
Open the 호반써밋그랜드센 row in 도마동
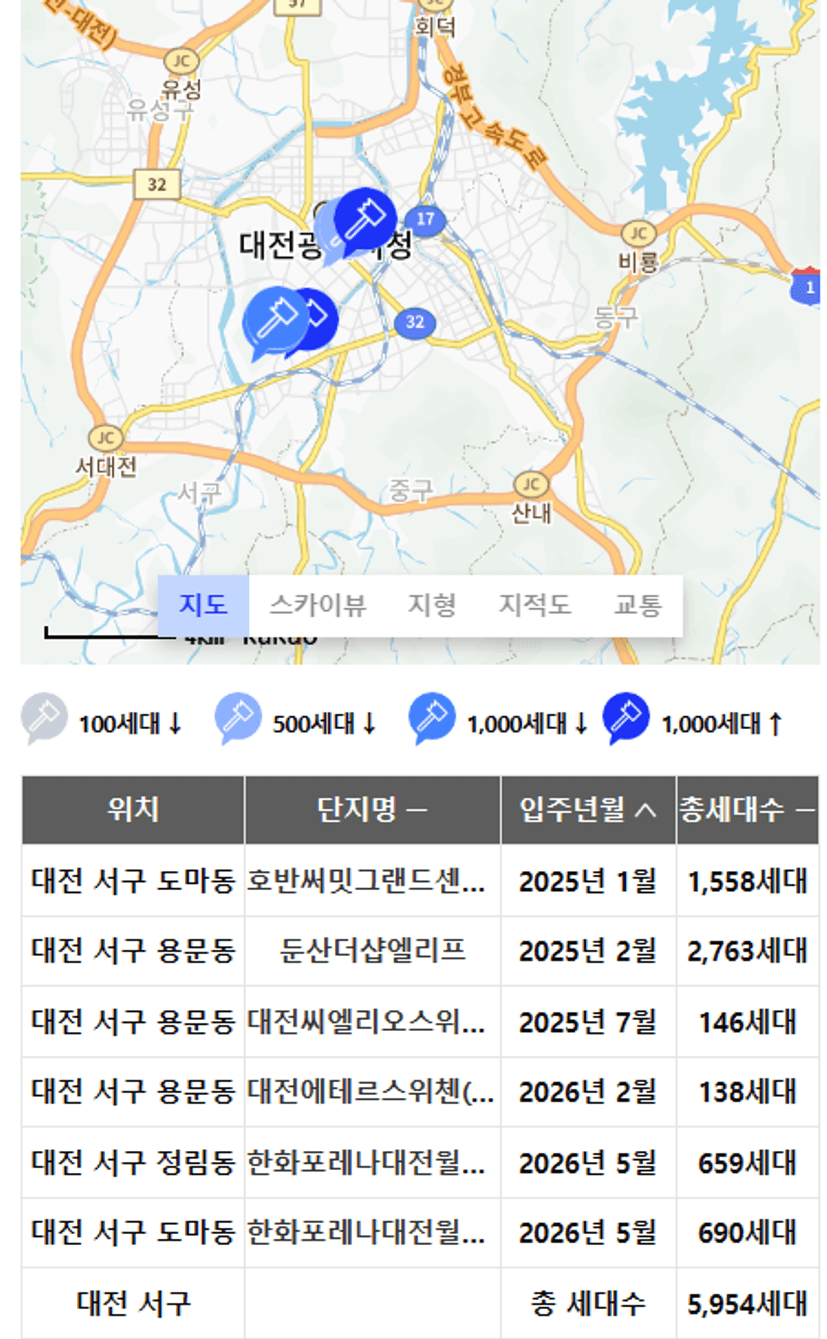tap(420, 881)
